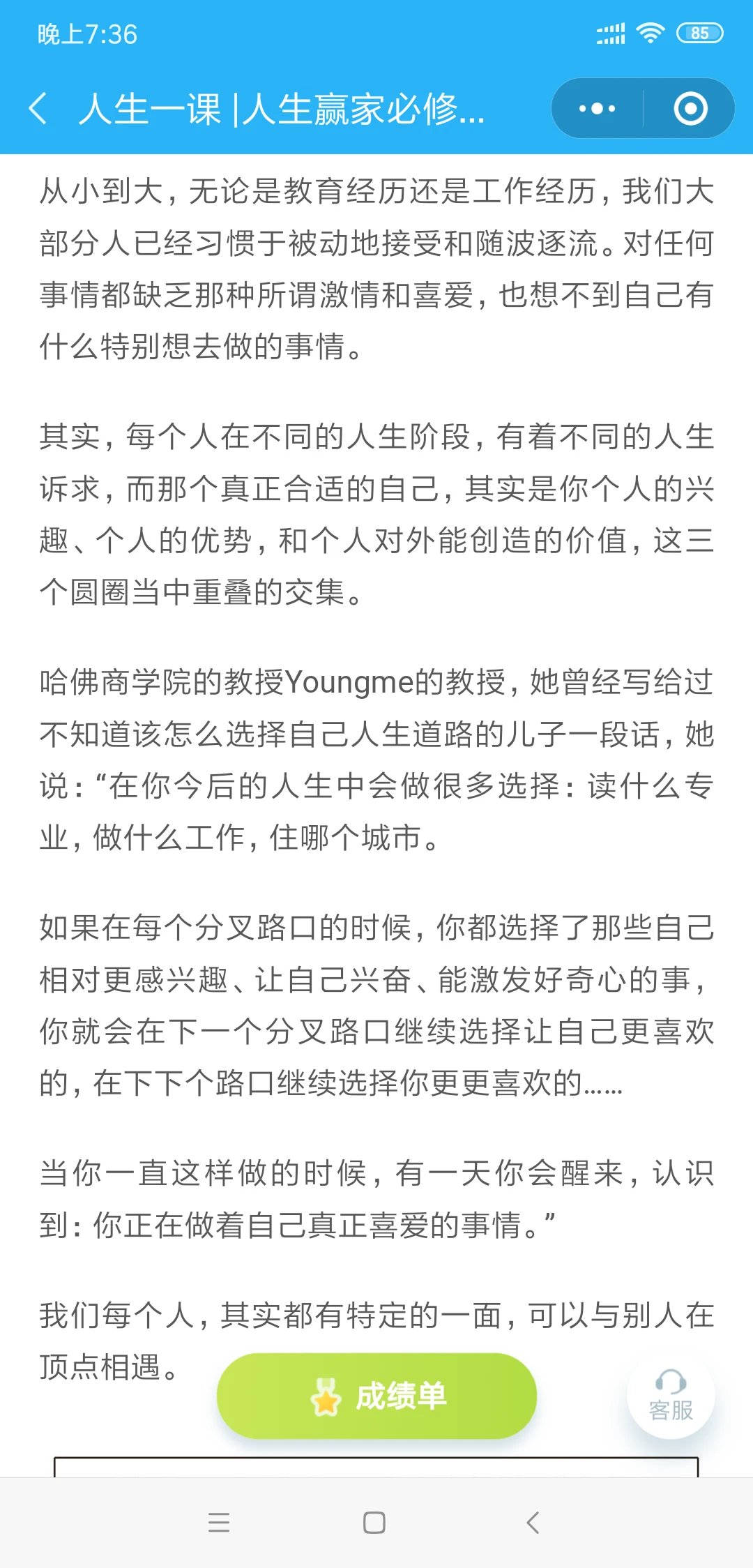The height and width of the screenshot is (1568, 753).
Task: Go back using the header arrow
Action: 38,109
